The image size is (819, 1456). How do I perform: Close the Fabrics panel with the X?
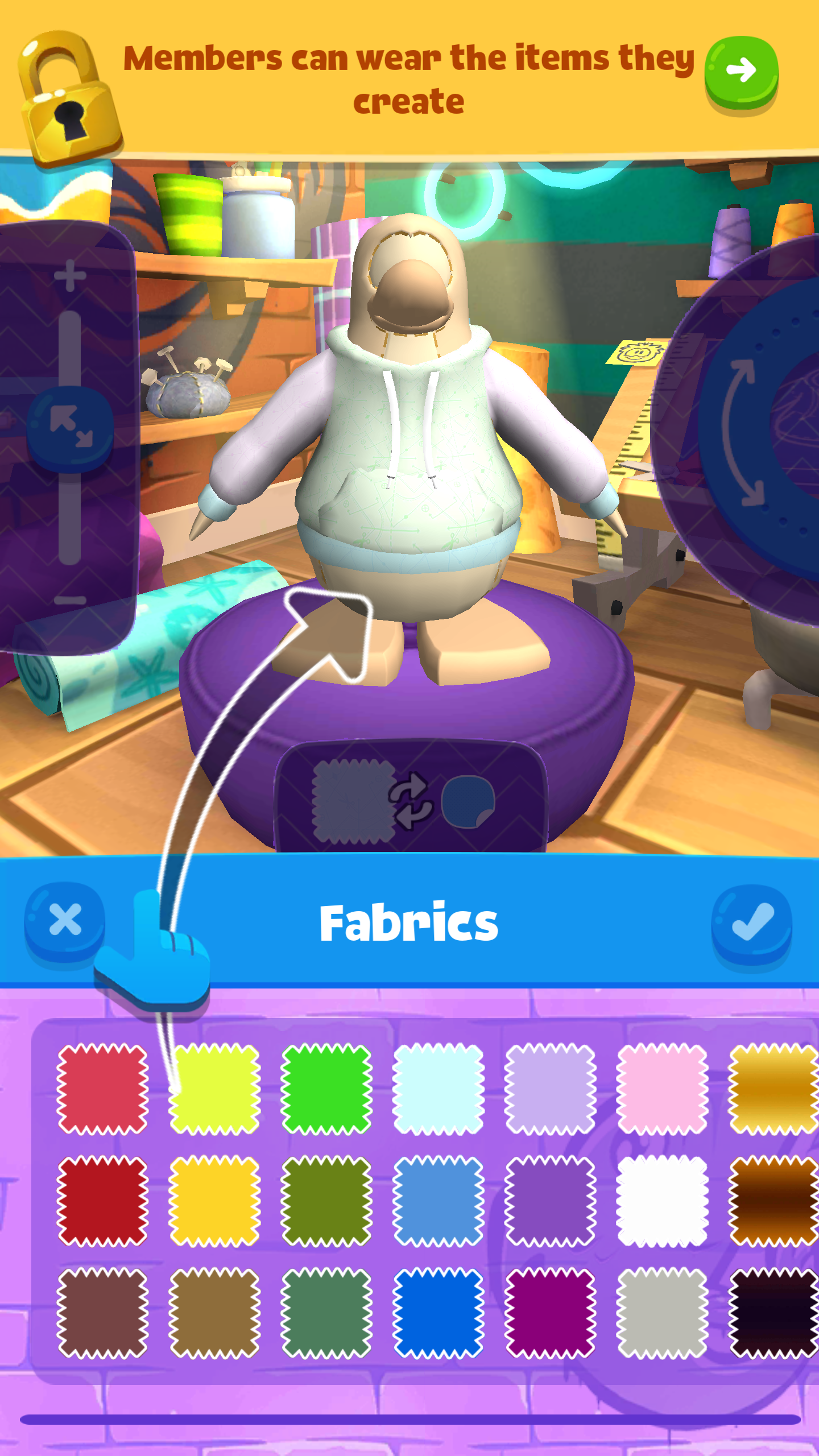65,920
